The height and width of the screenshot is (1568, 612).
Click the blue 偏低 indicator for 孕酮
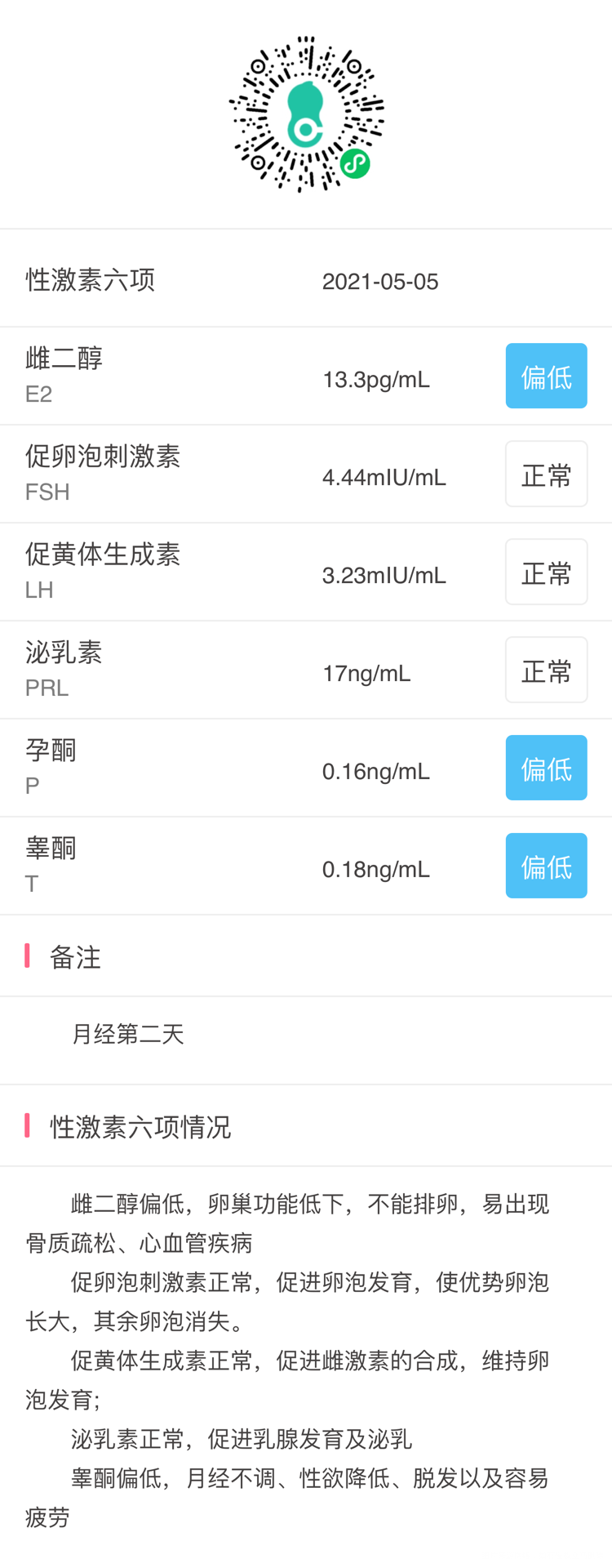pos(546,768)
